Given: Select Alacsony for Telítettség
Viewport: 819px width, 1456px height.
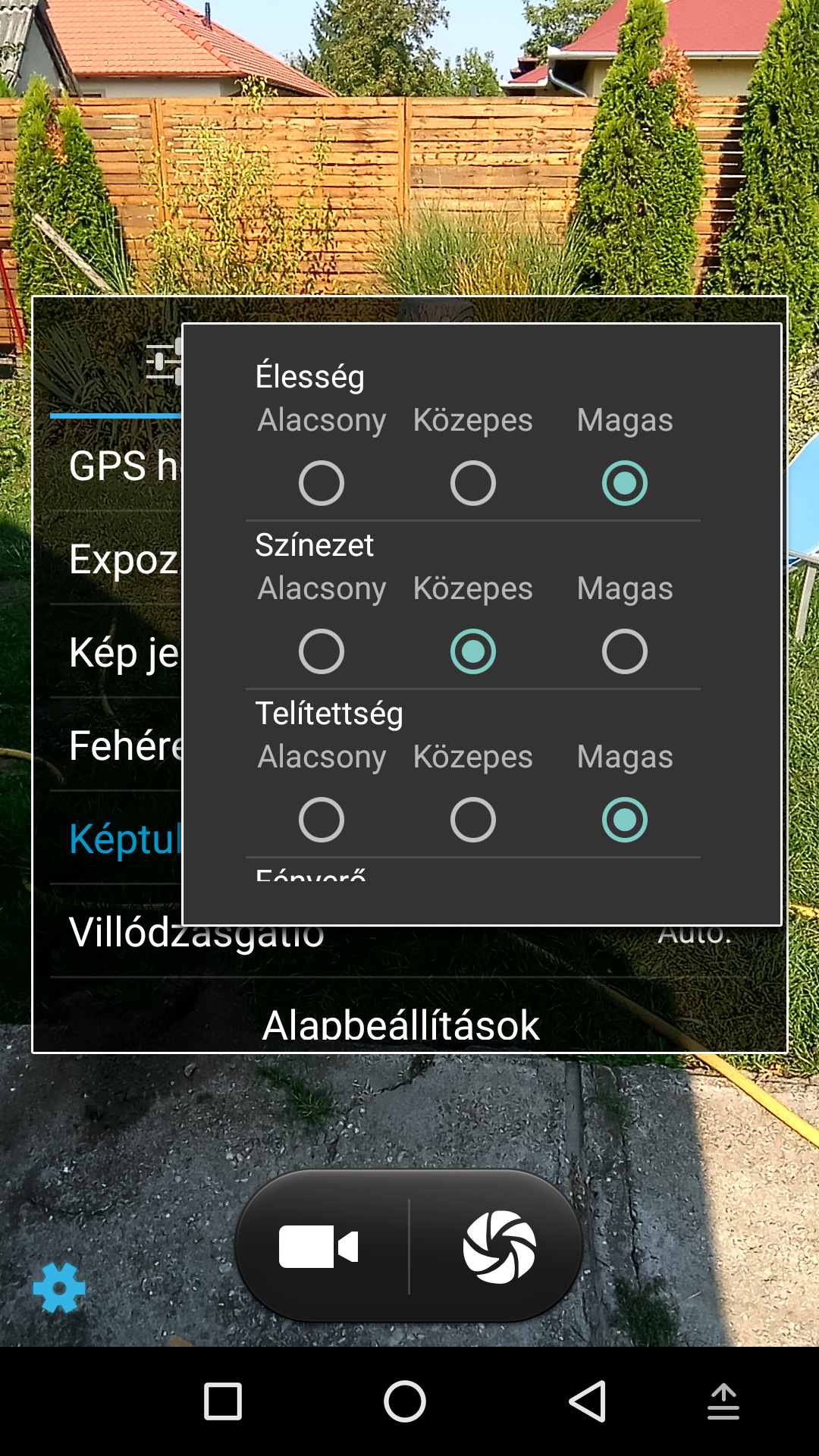Looking at the screenshot, I should point(322,820).
